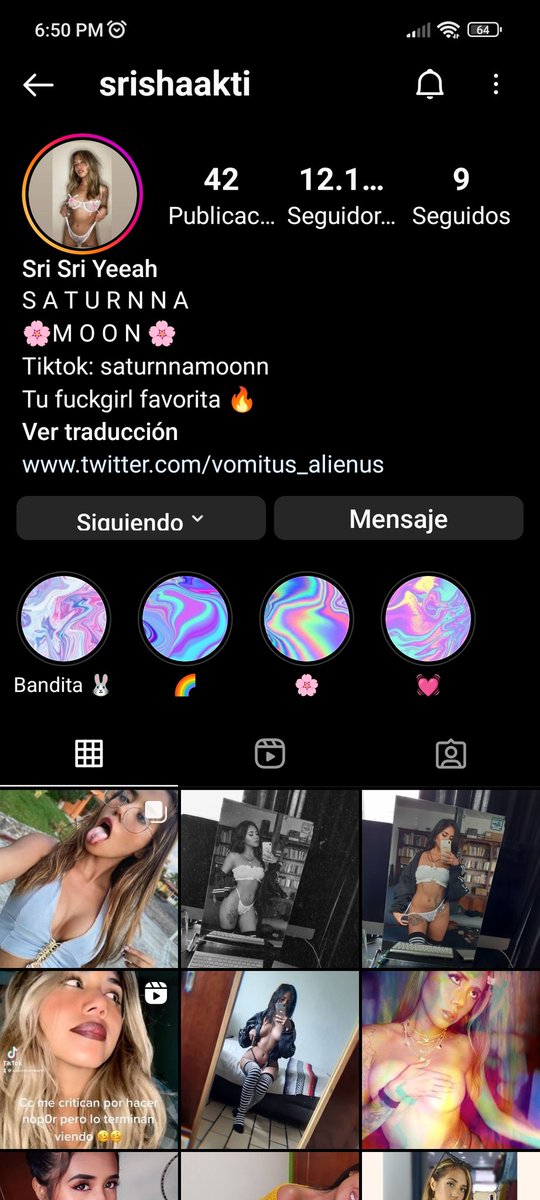Open the three-dot overflow menu

click(x=496, y=85)
